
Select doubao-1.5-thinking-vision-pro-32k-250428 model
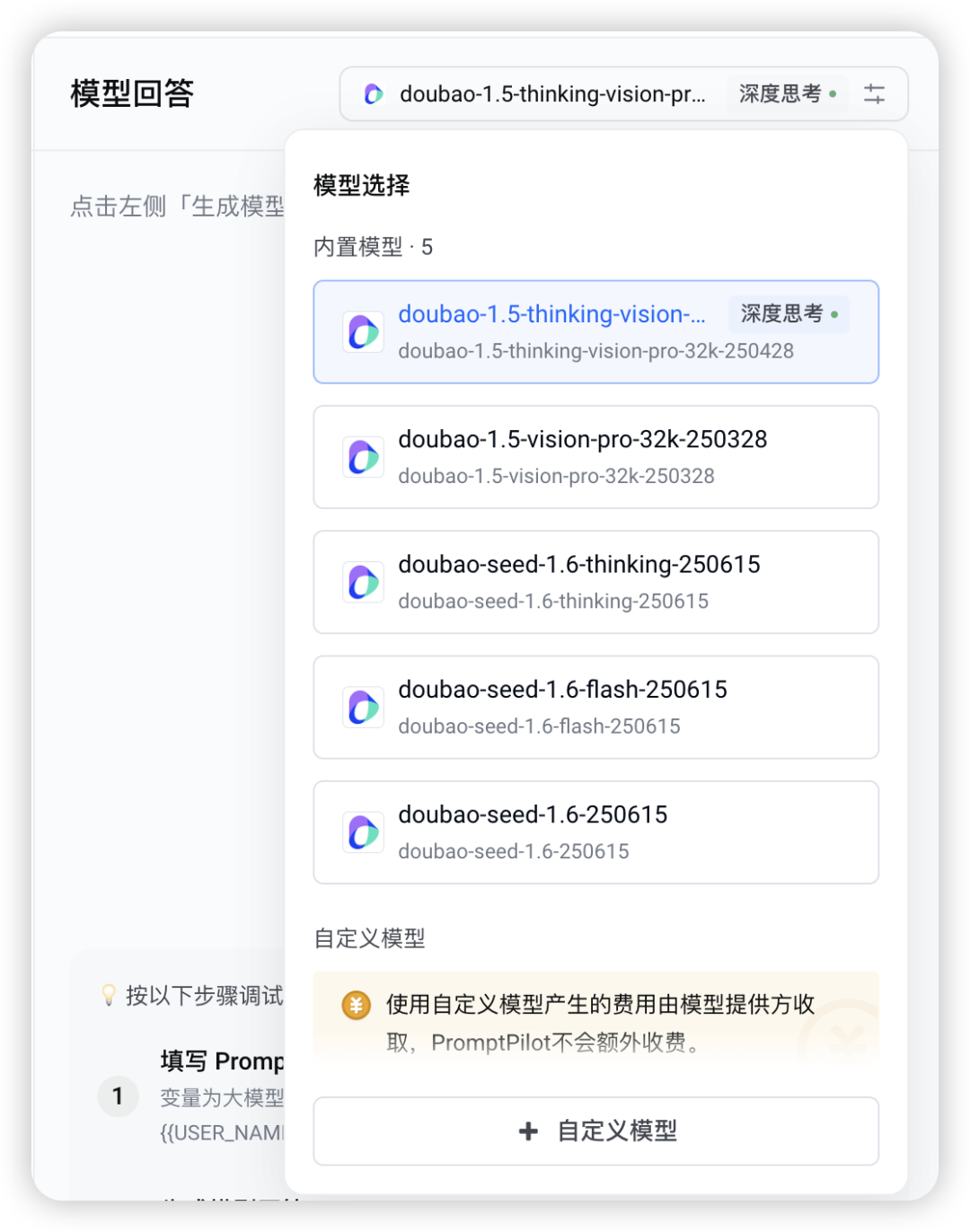[x=595, y=332]
